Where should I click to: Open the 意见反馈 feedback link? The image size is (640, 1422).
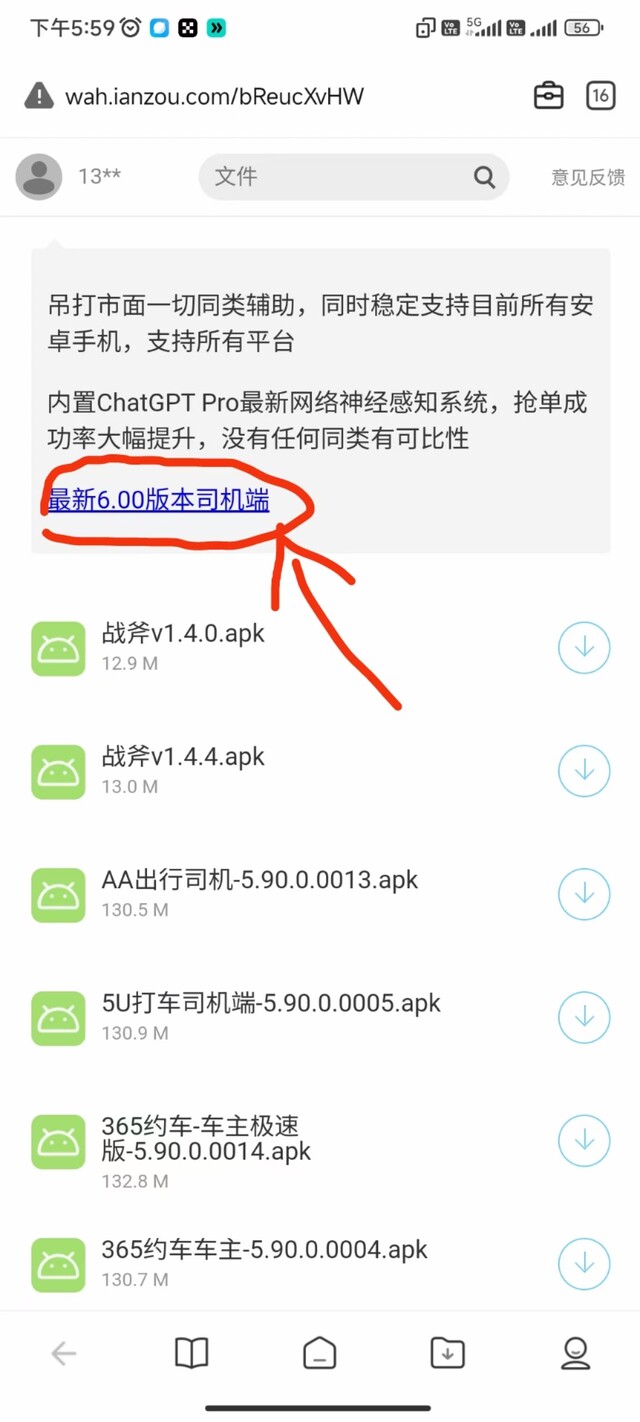pos(588,177)
